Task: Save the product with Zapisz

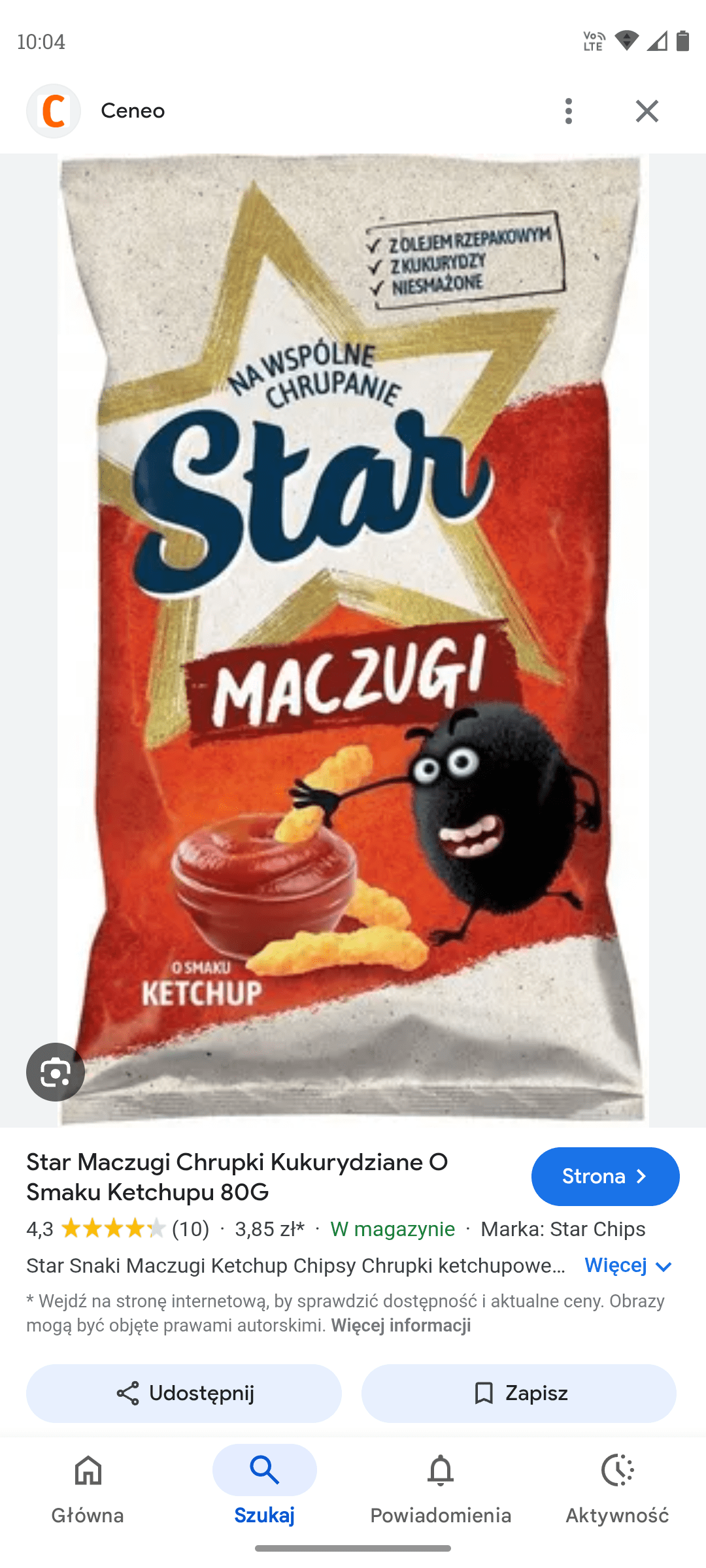Action: (x=519, y=1393)
